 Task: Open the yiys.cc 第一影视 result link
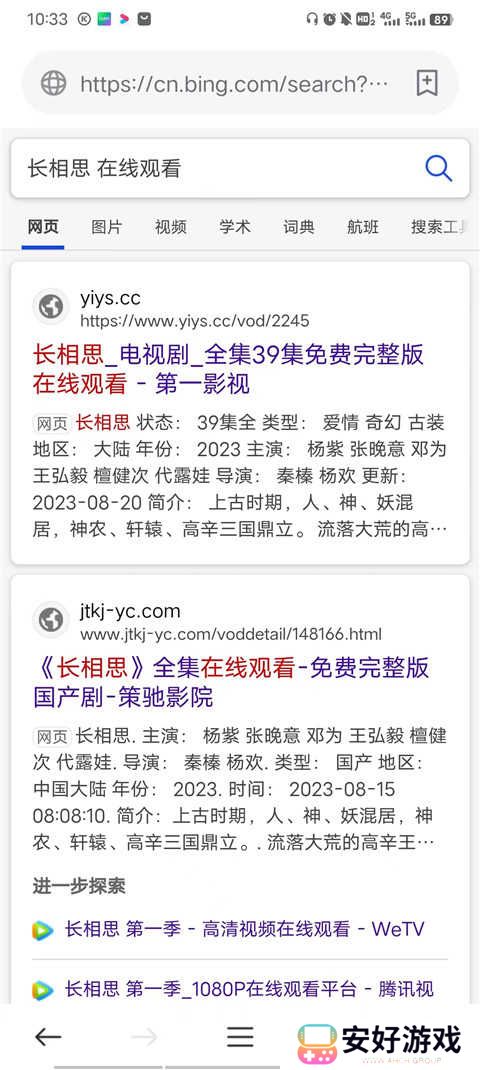(x=228, y=369)
